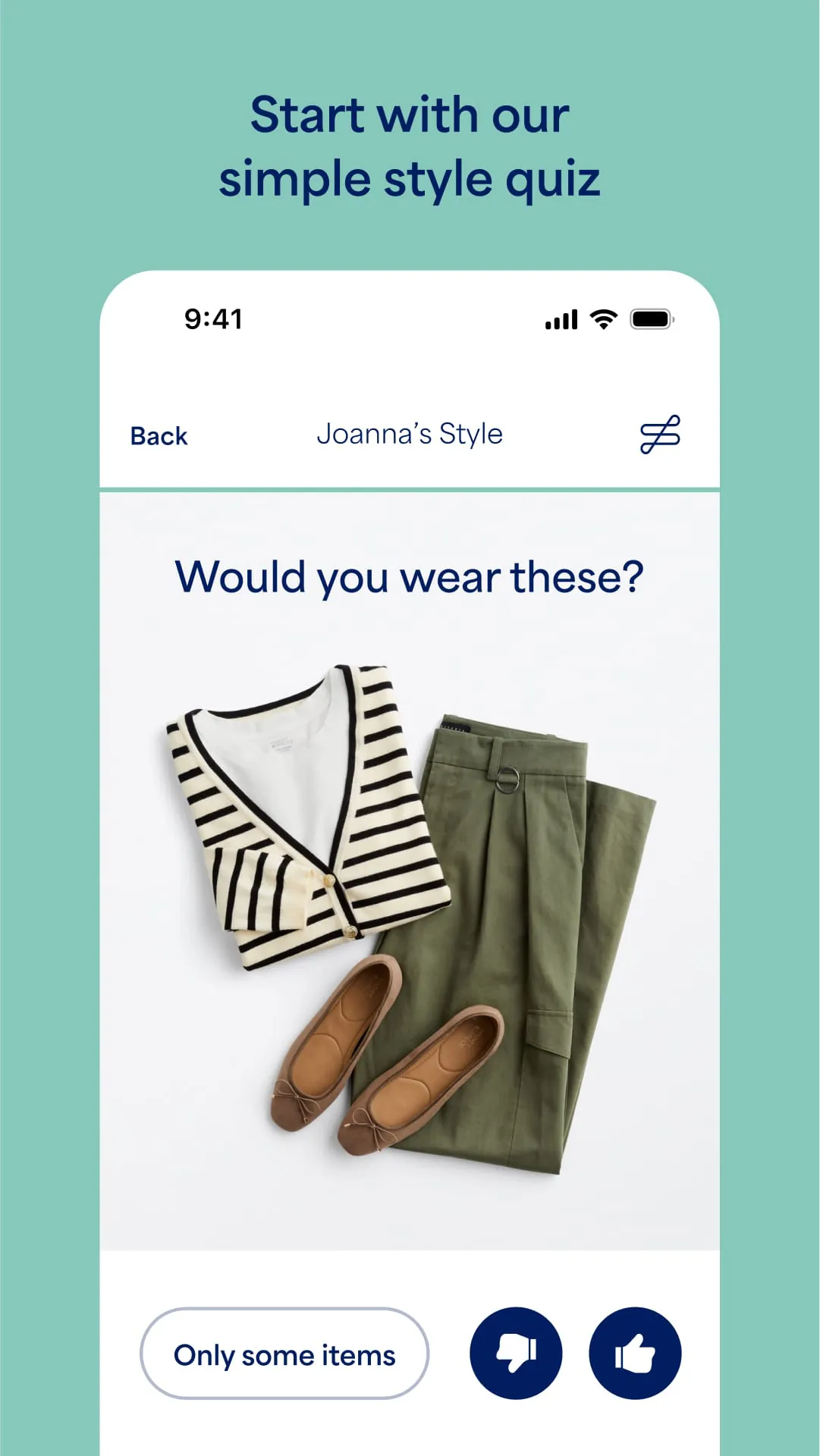The image size is (820, 1456).
Task: Tap the outfit photo to expand item list
Action: [x=410, y=910]
